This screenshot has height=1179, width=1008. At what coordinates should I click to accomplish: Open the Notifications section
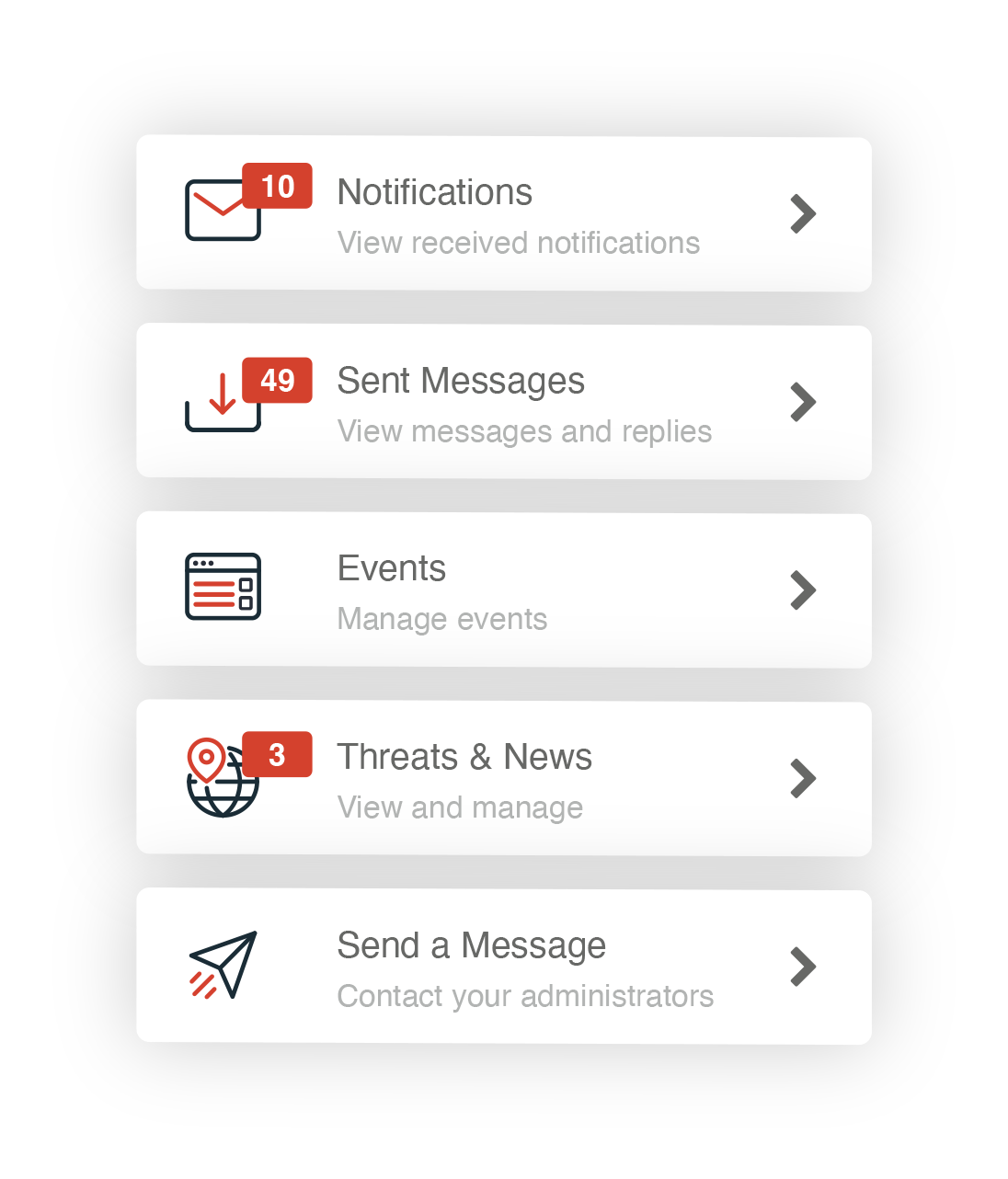coord(504,213)
